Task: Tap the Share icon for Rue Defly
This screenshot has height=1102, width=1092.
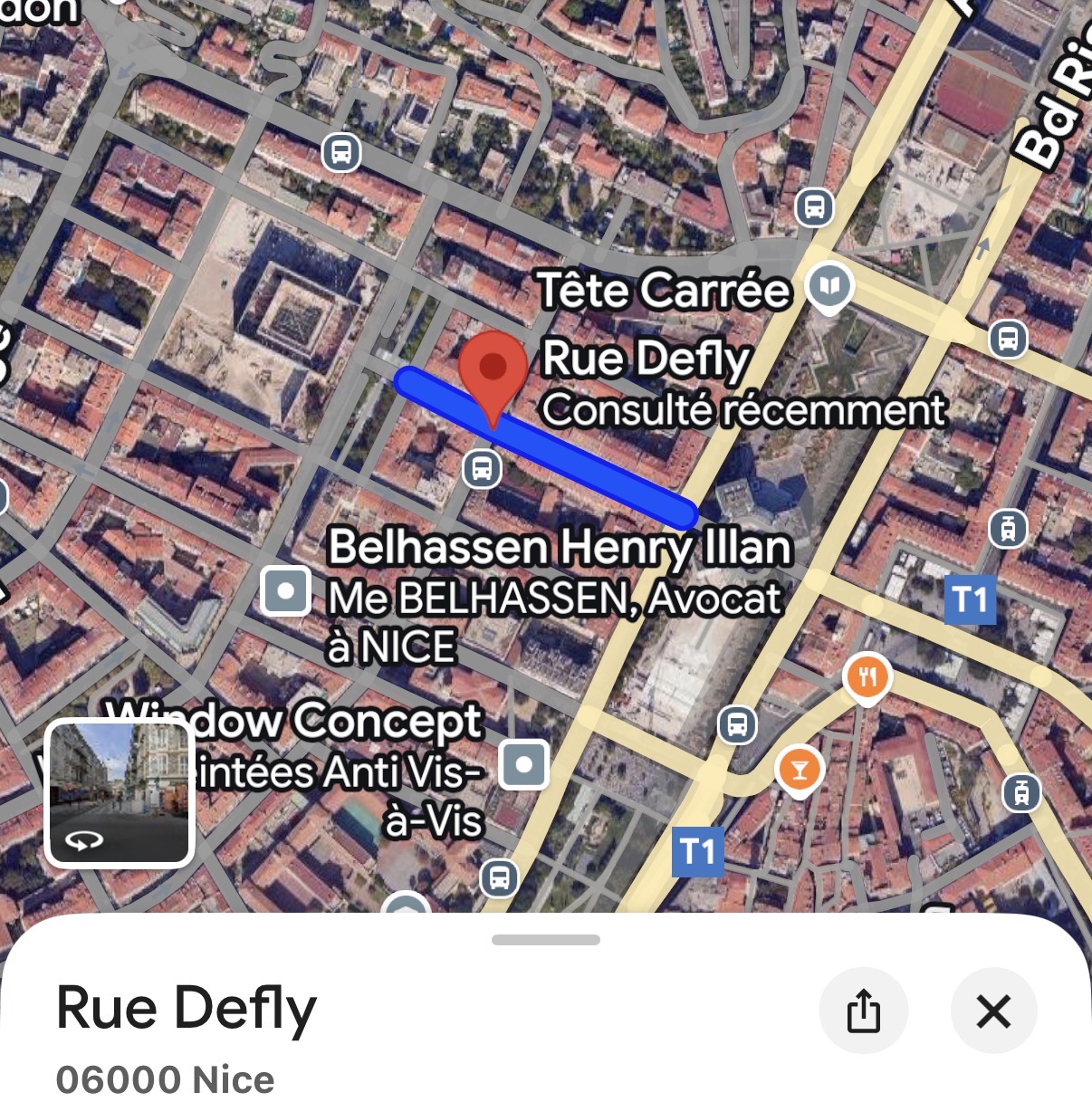Action: 864,1011
